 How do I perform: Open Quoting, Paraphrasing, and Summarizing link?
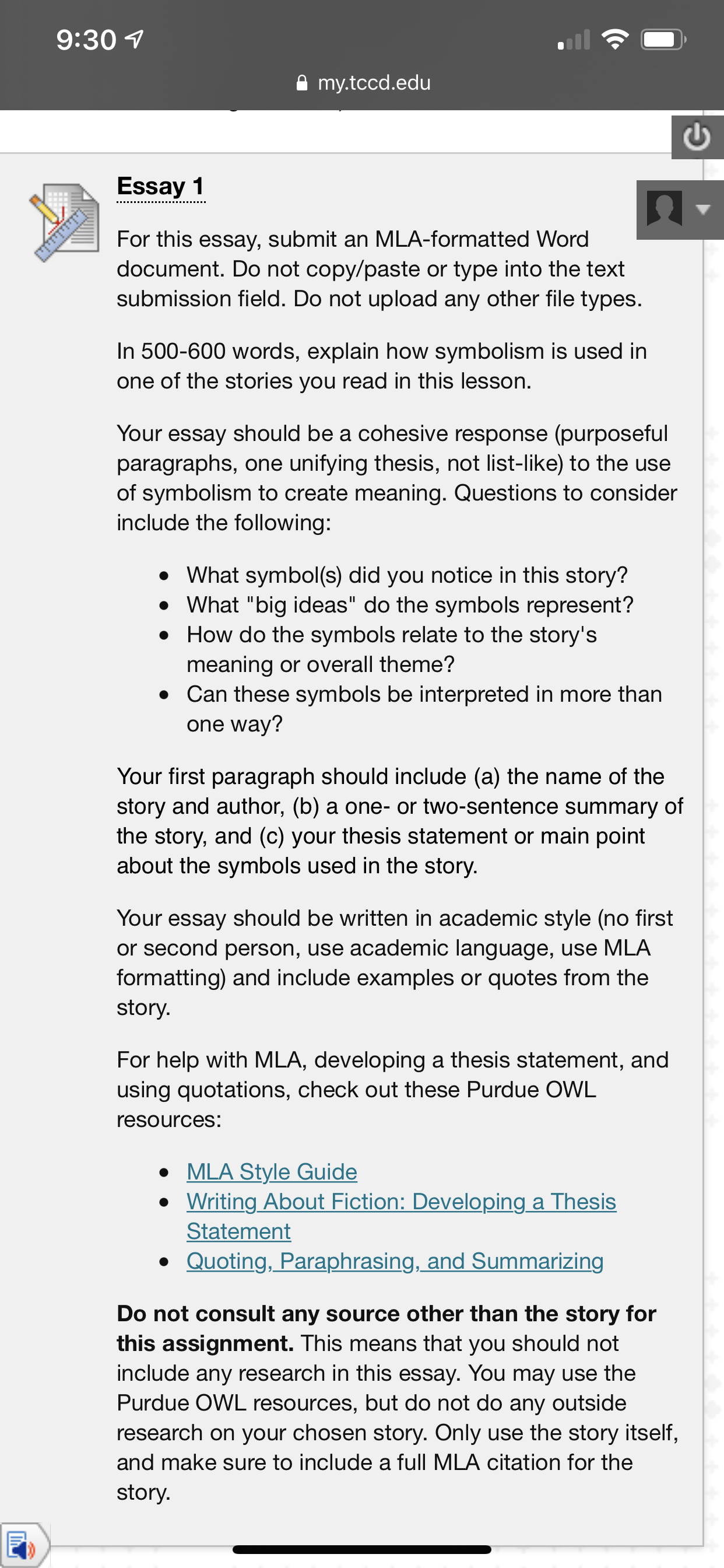[395, 1261]
